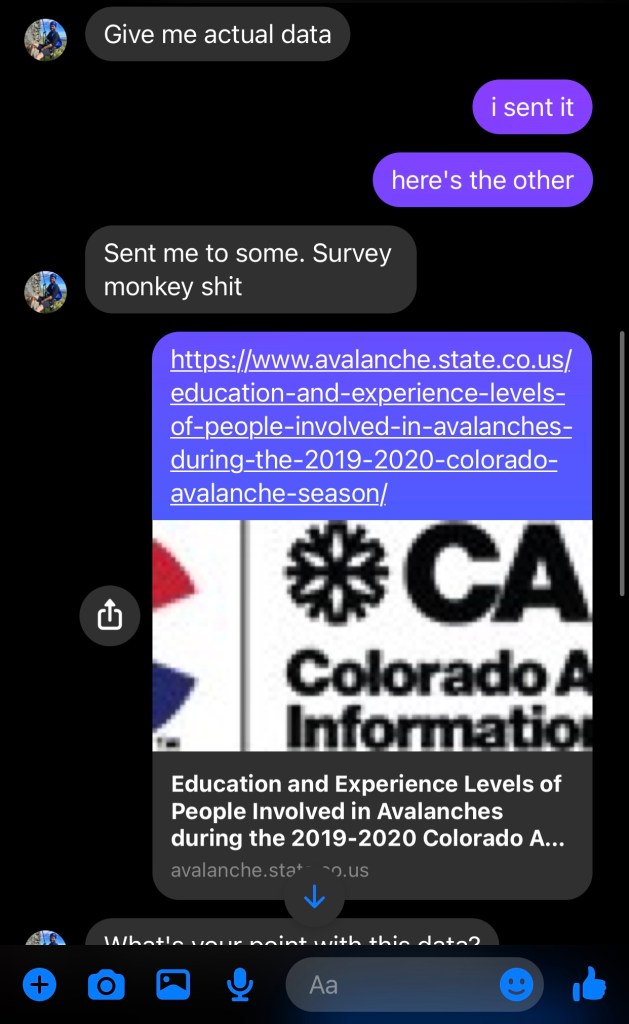Jump to latest messages with down arrow
The height and width of the screenshot is (1024, 629).
[314, 898]
